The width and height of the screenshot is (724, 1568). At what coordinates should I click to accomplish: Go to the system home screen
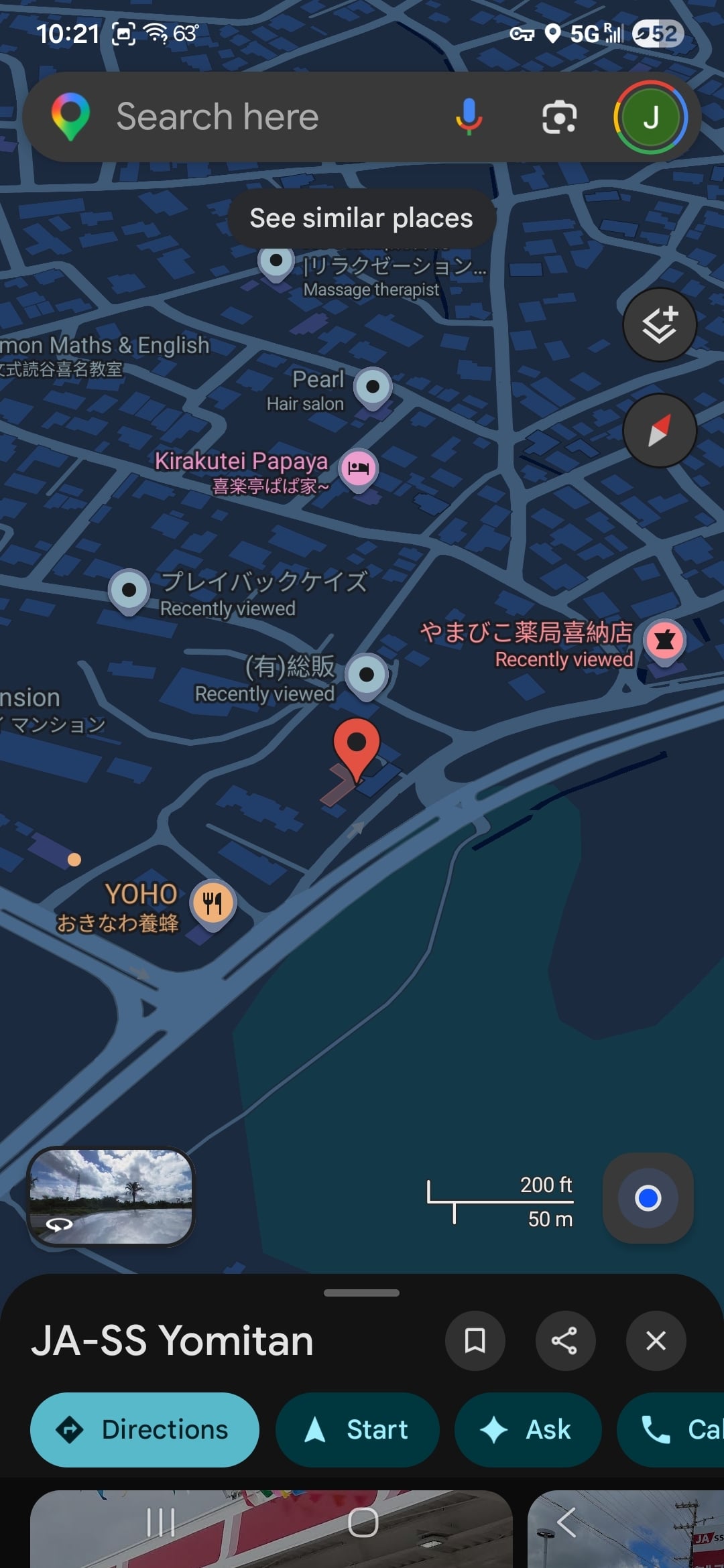(363, 1522)
